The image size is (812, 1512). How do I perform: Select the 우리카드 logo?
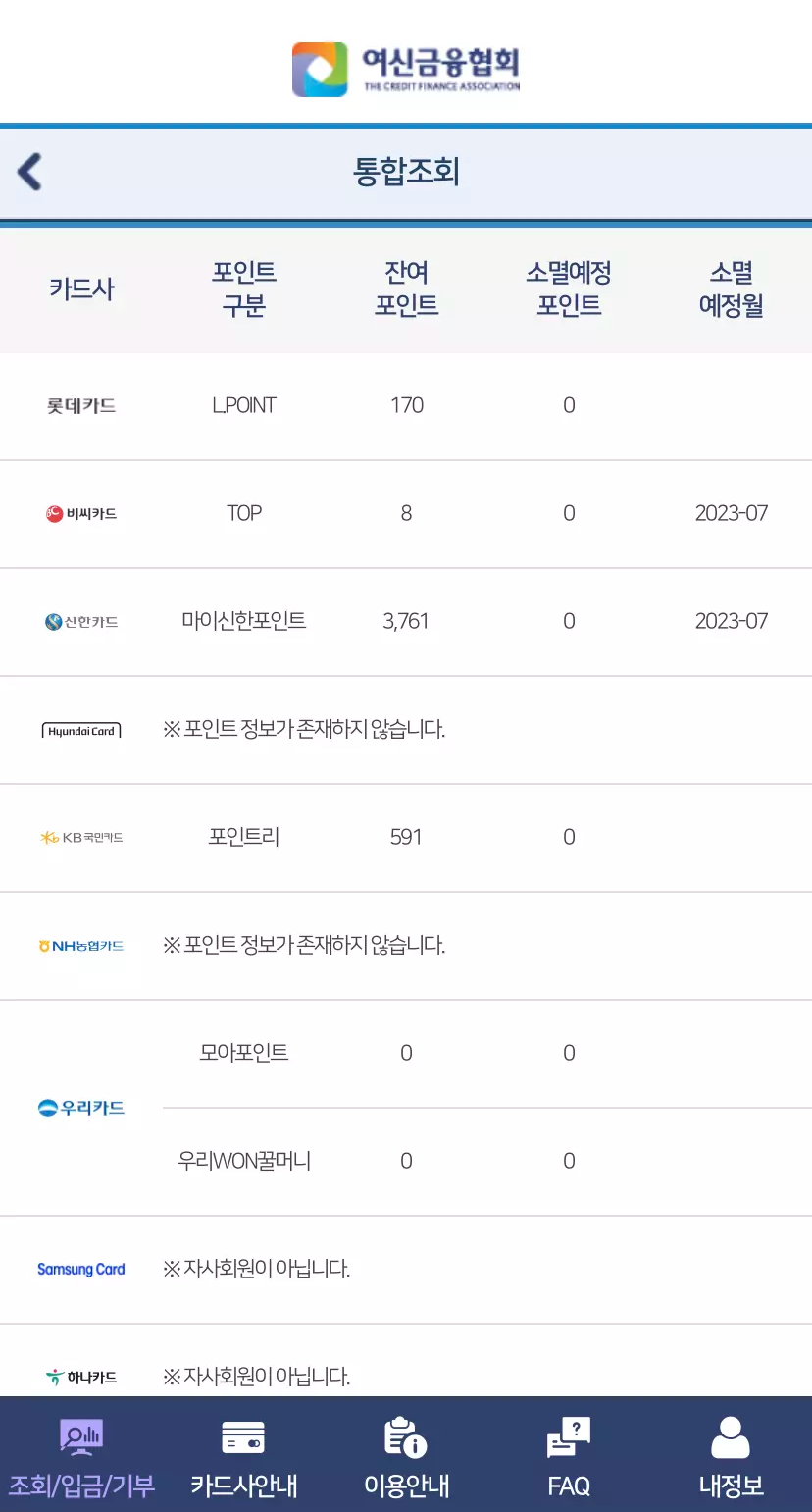click(83, 1107)
